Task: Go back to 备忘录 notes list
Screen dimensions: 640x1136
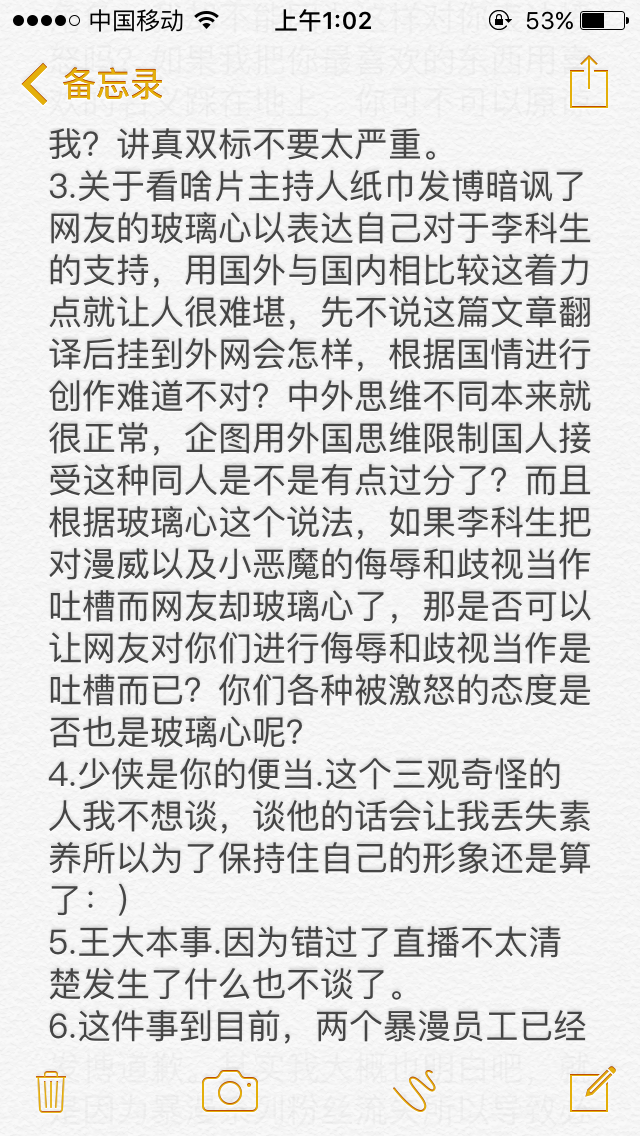Action: (x=92, y=84)
